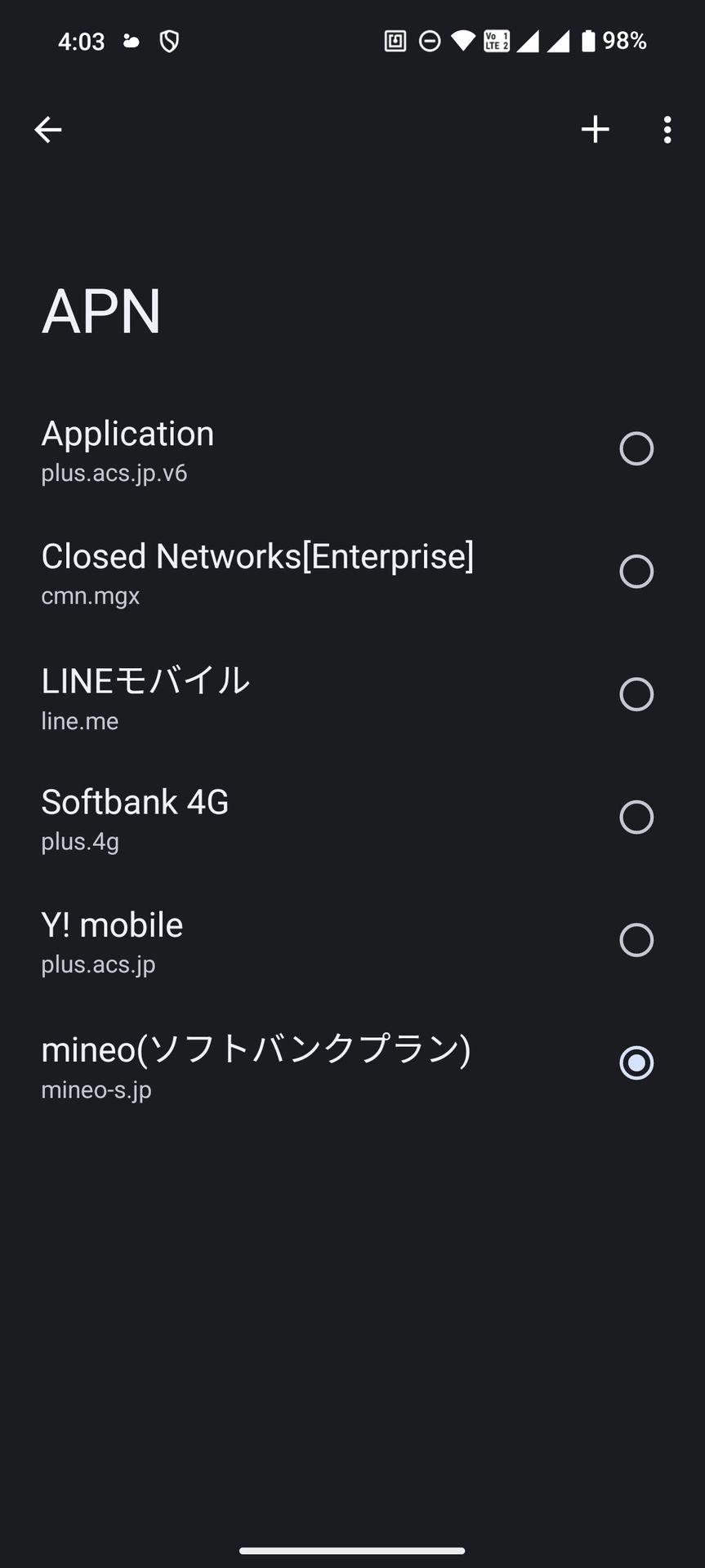The height and width of the screenshot is (1568, 705).
Task: Tap the do-not-disturb status icon
Action: click(431, 40)
